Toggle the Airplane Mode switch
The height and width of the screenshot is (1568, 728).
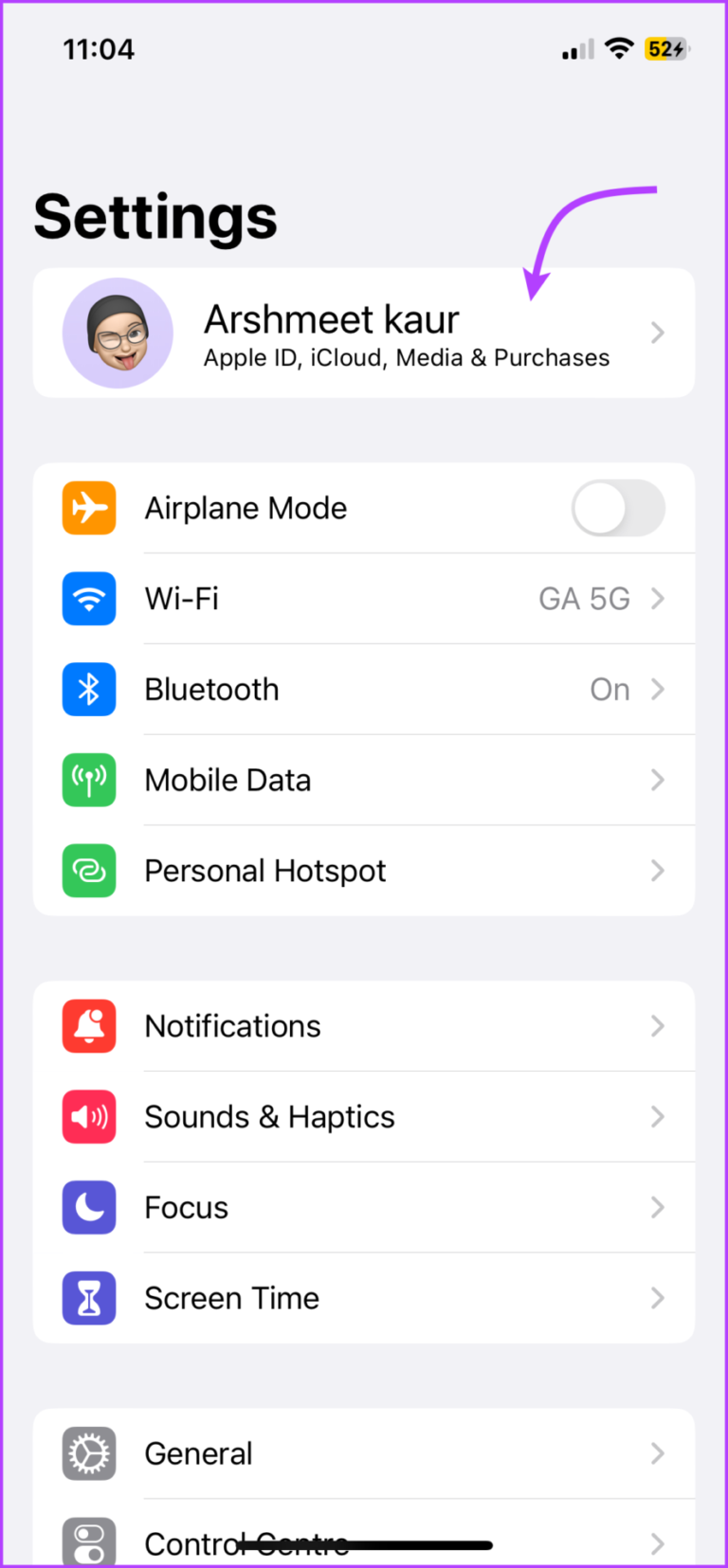click(618, 508)
